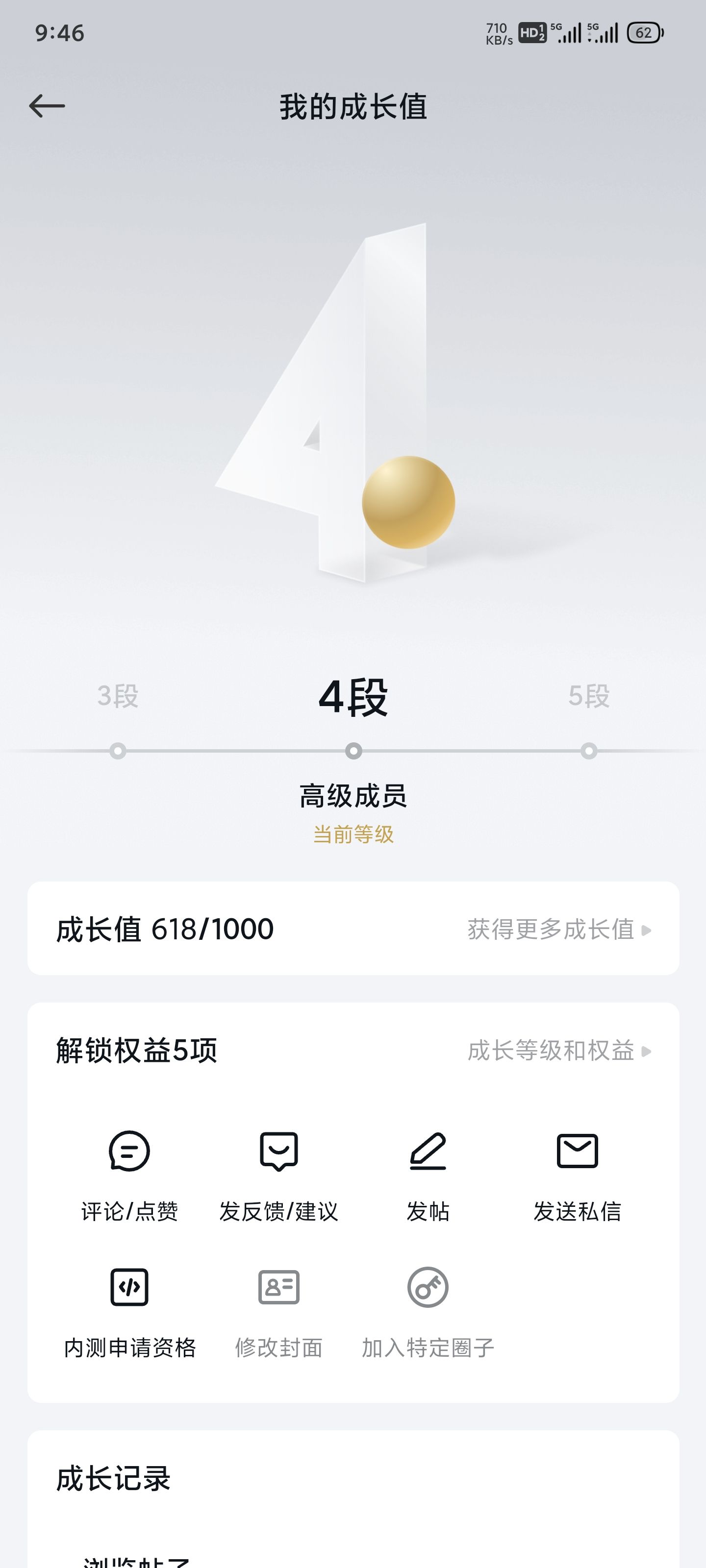
Task: Open 成长等级和权益 details
Action: click(x=558, y=1051)
